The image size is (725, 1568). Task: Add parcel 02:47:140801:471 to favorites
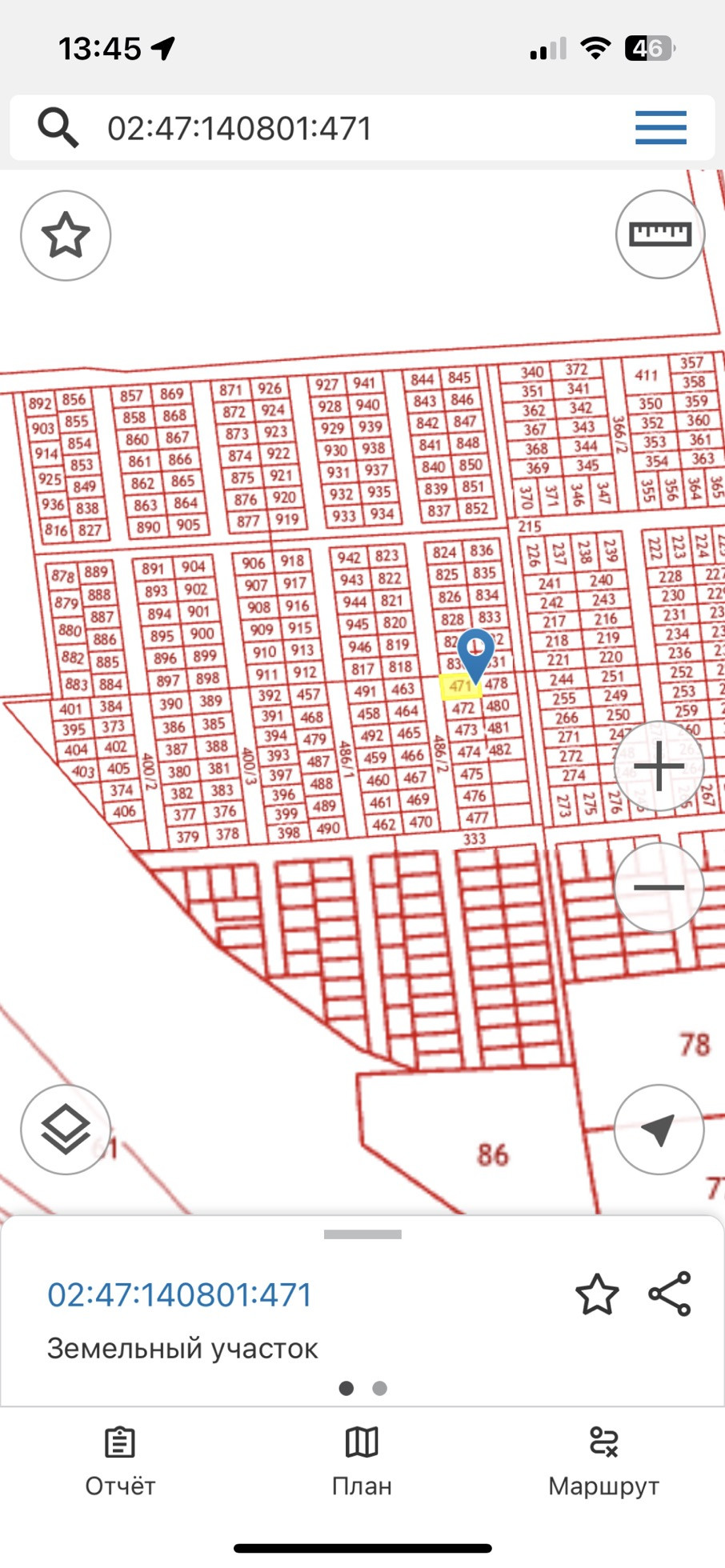[x=597, y=1295]
